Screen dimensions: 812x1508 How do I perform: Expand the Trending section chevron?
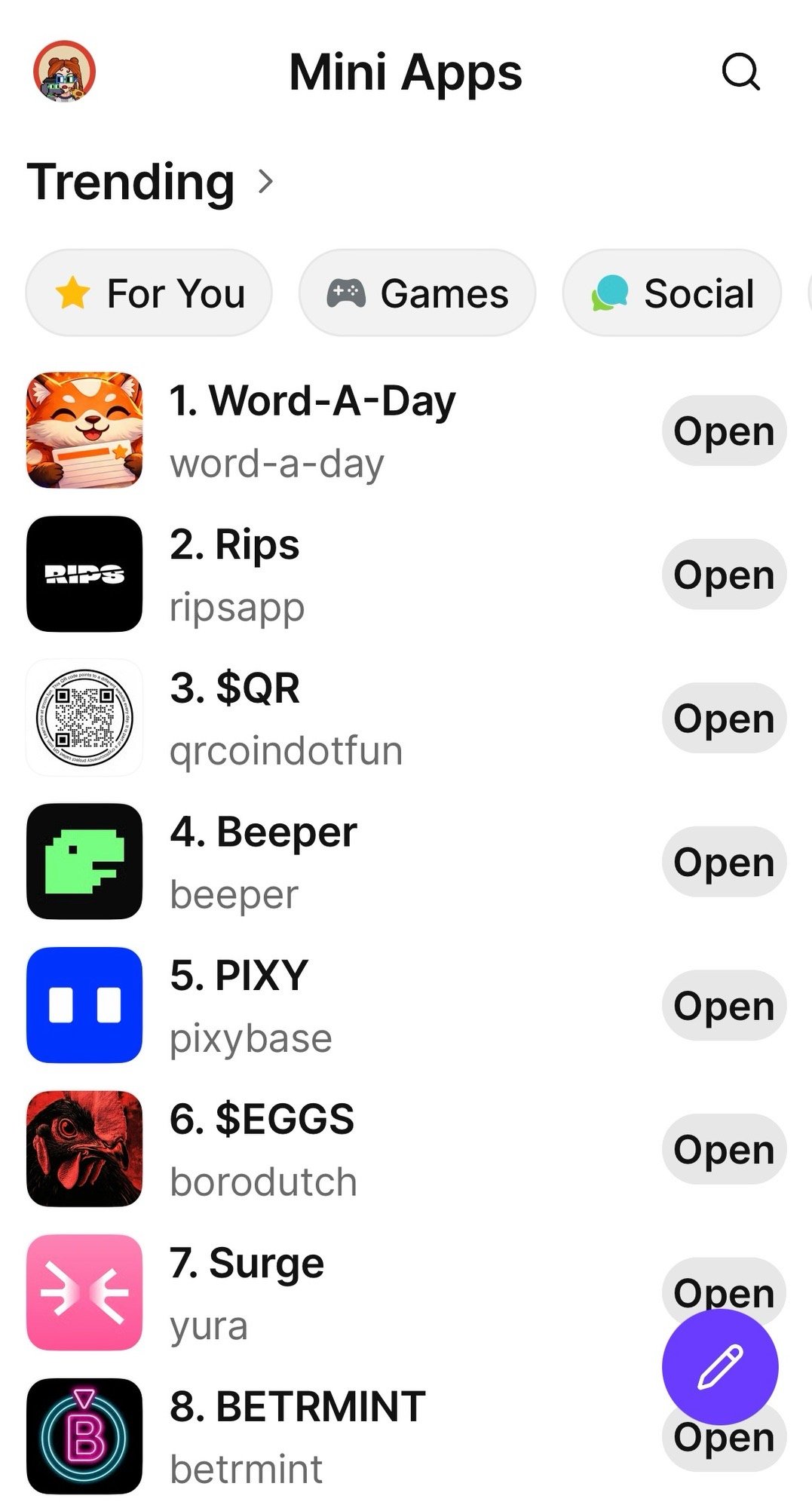point(265,182)
